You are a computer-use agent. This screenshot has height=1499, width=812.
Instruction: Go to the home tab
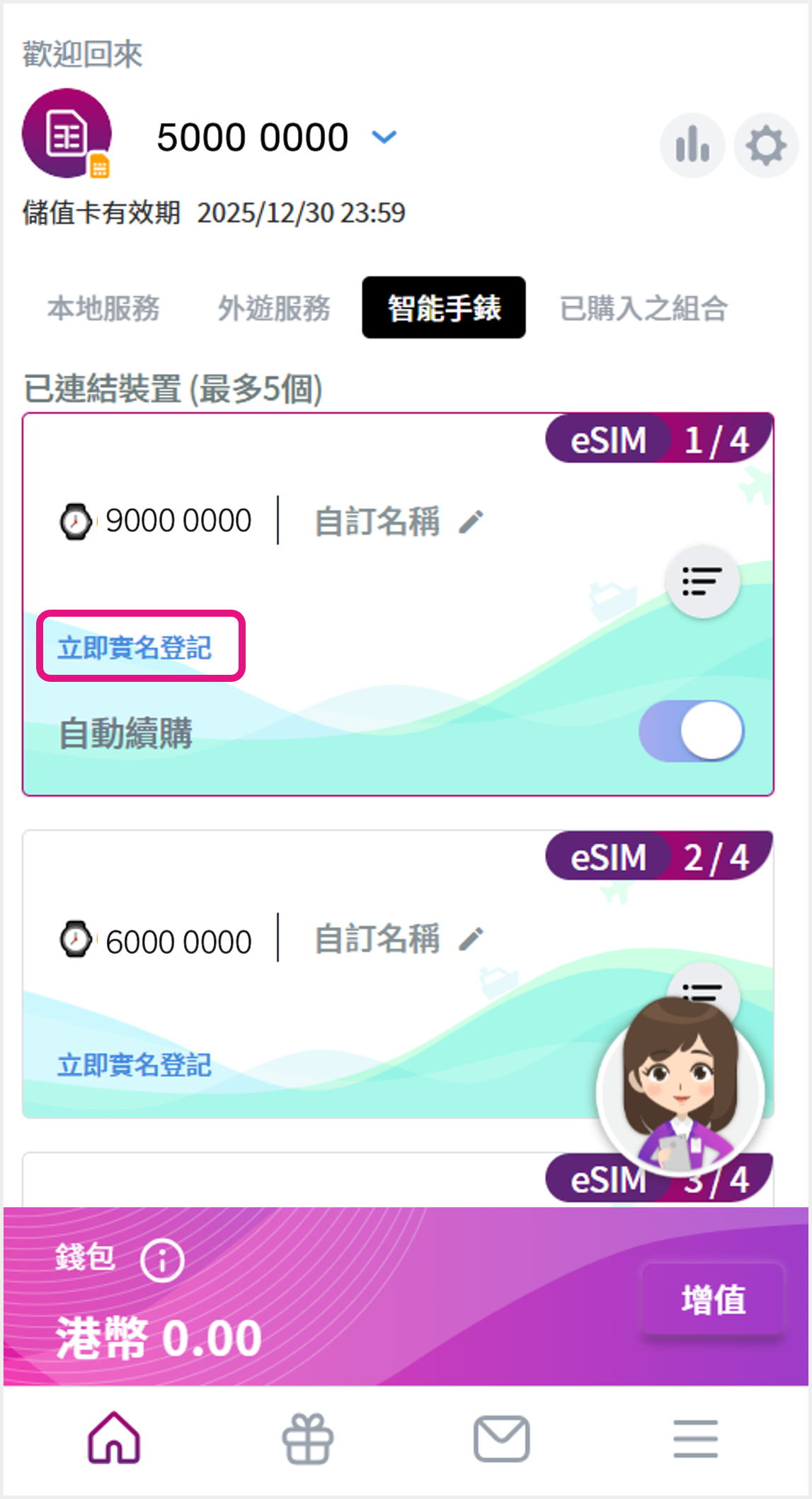click(x=114, y=1438)
